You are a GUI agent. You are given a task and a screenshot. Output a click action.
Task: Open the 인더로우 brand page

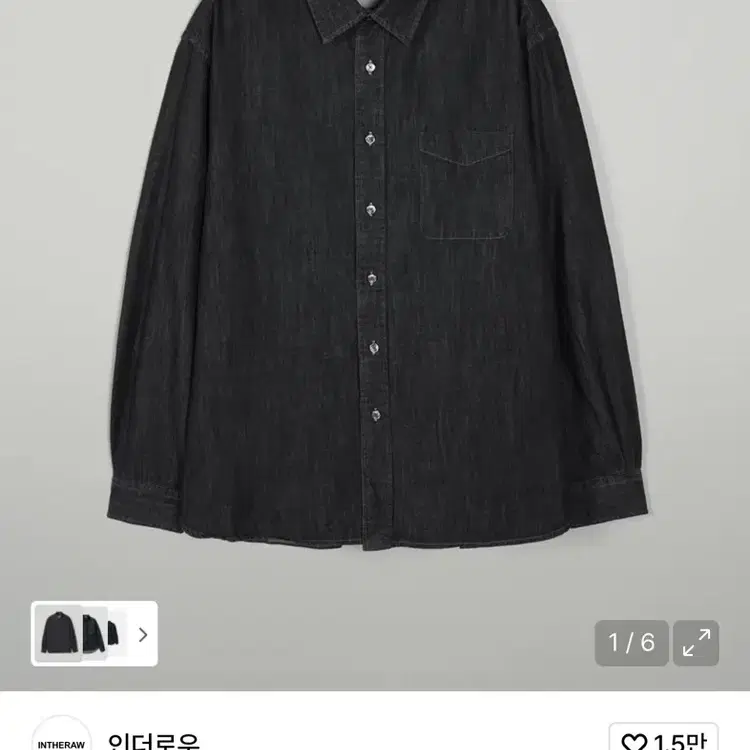pyautogui.click(x=154, y=740)
